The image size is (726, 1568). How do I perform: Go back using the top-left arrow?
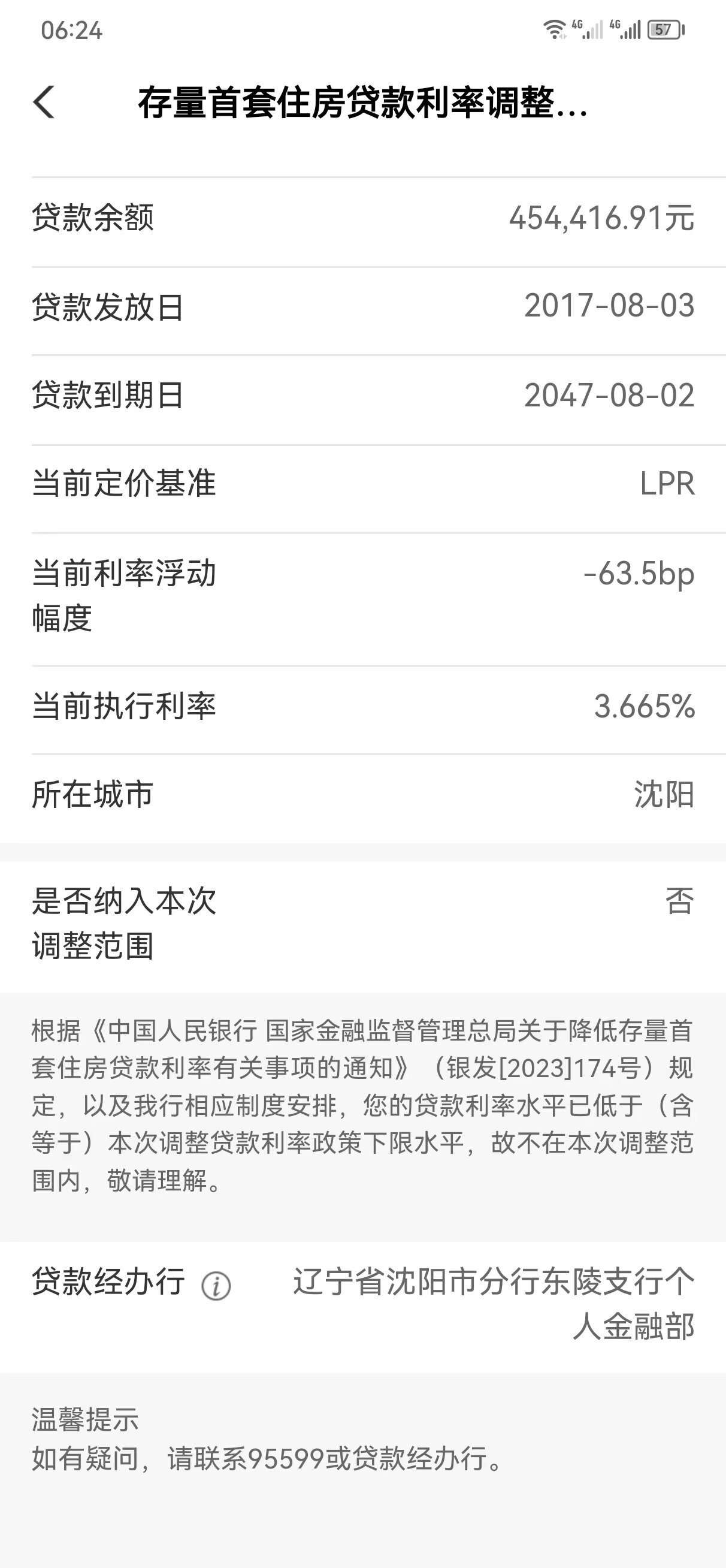pyautogui.click(x=44, y=102)
